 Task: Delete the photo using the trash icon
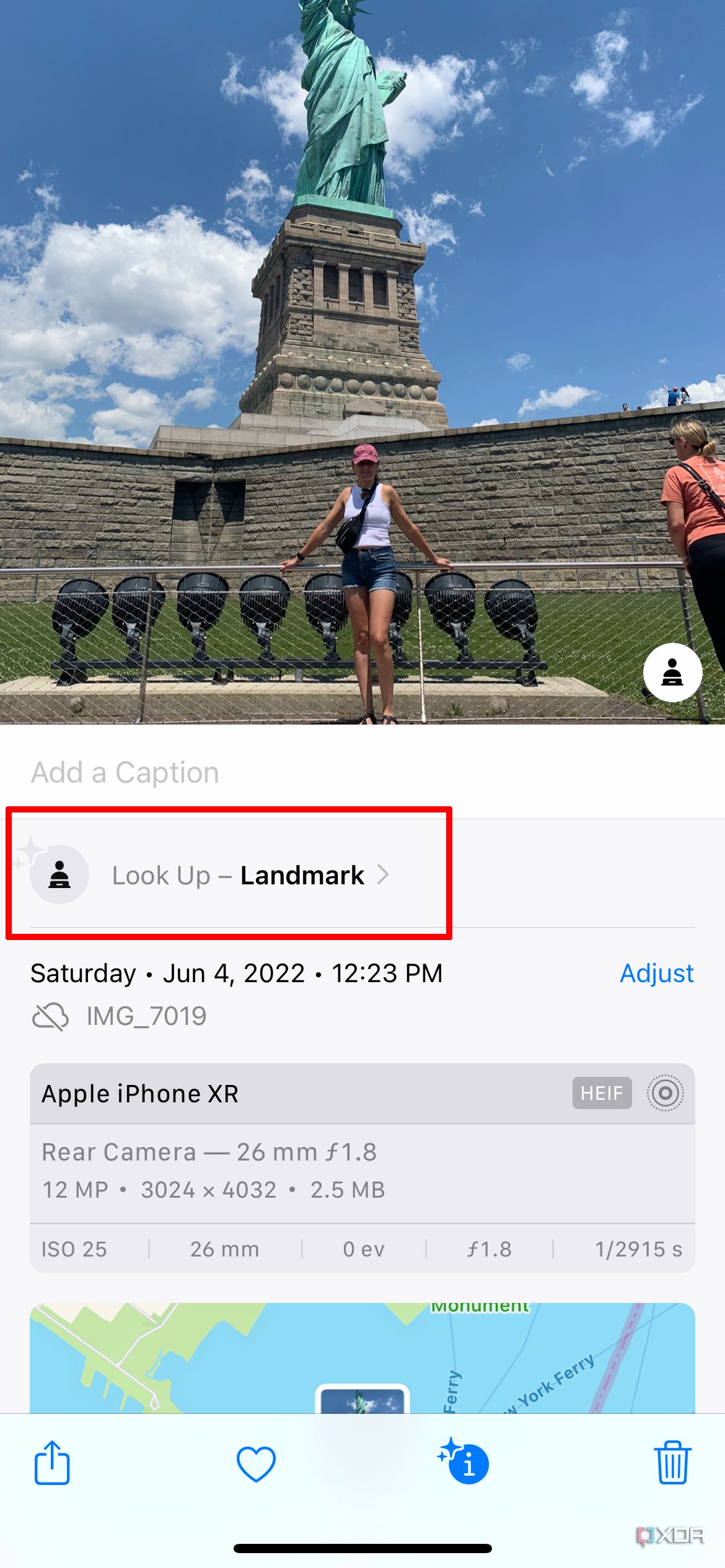click(674, 1464)
